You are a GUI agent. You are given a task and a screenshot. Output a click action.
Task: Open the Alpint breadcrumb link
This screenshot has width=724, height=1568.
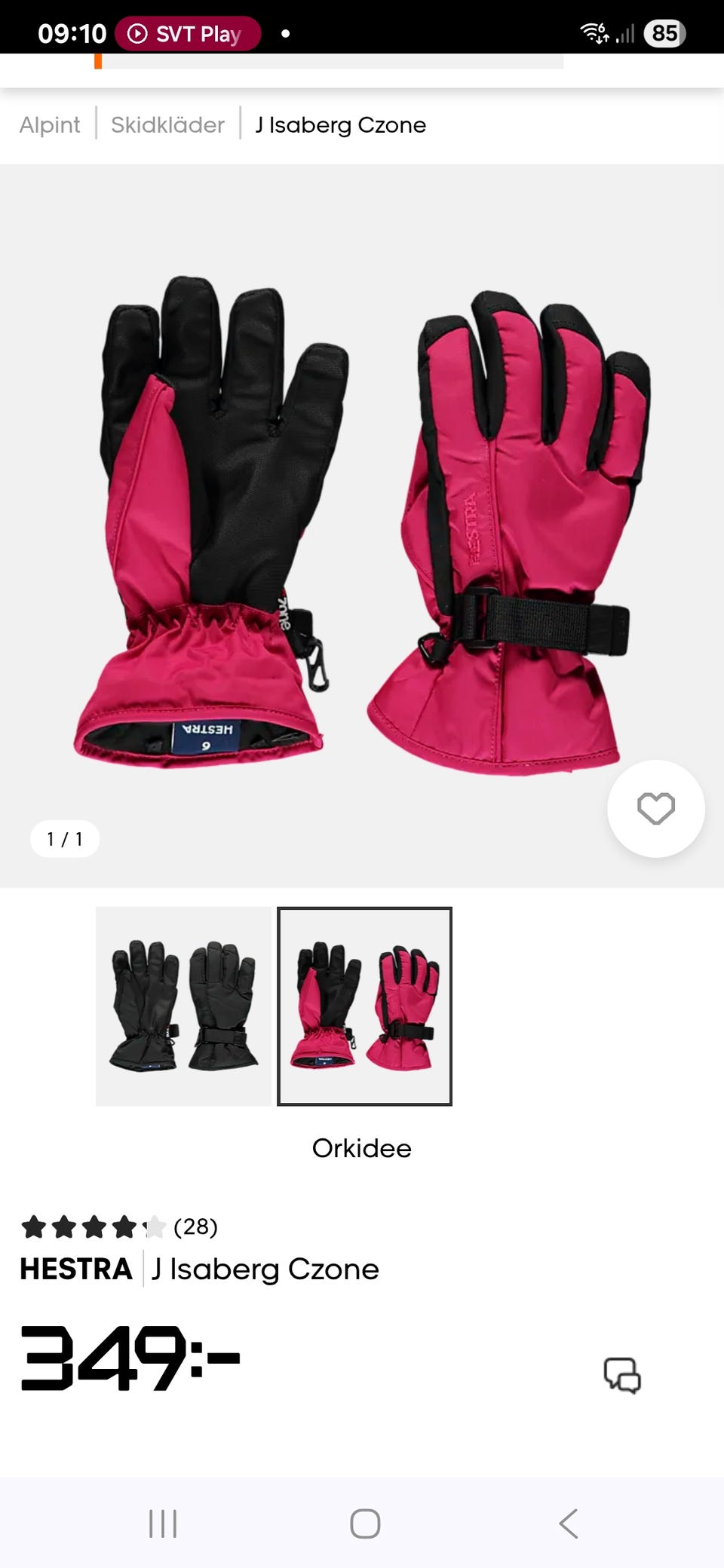[x=50, y=124]
